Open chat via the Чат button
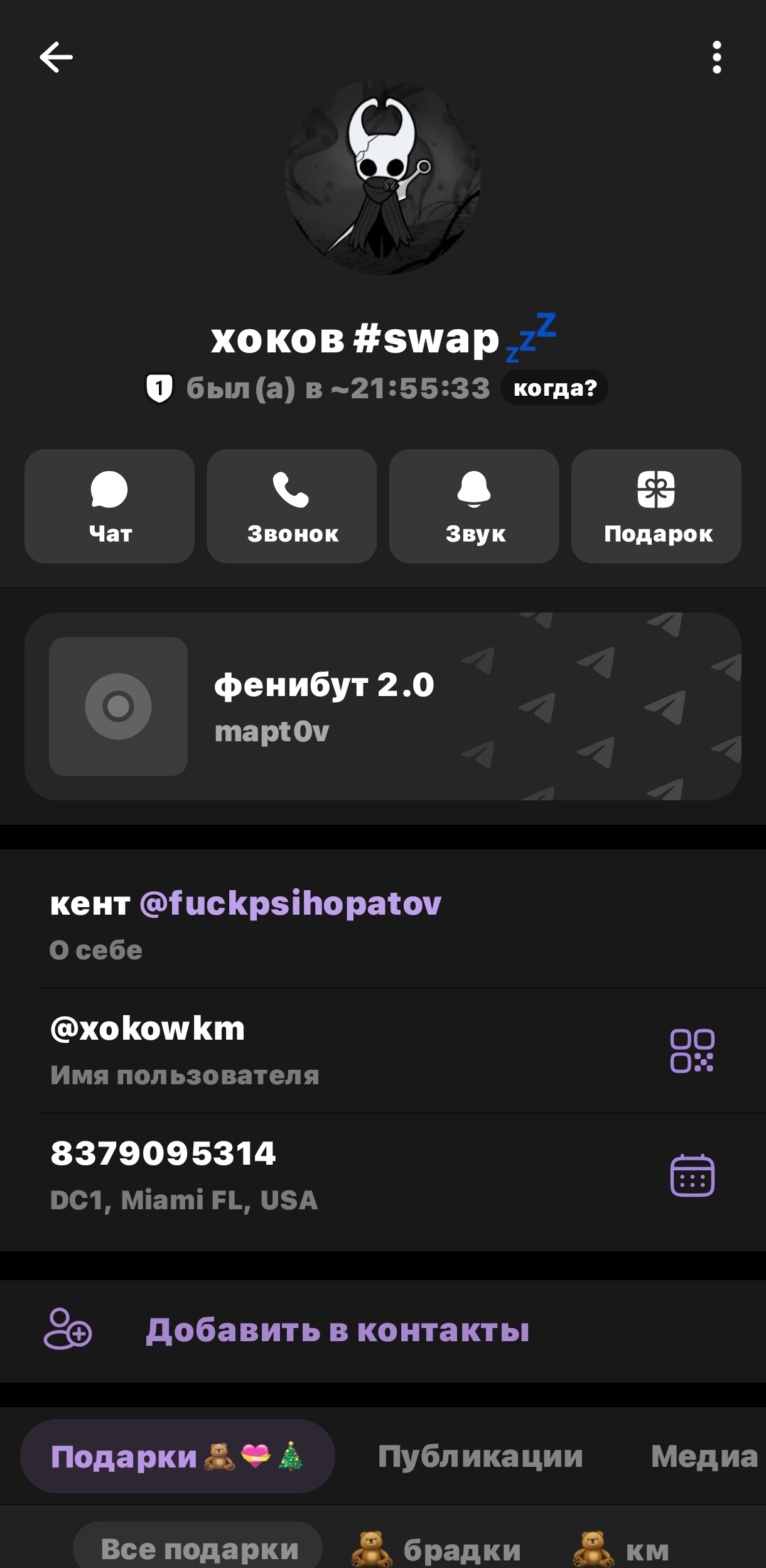 click(x=109, y=506)
